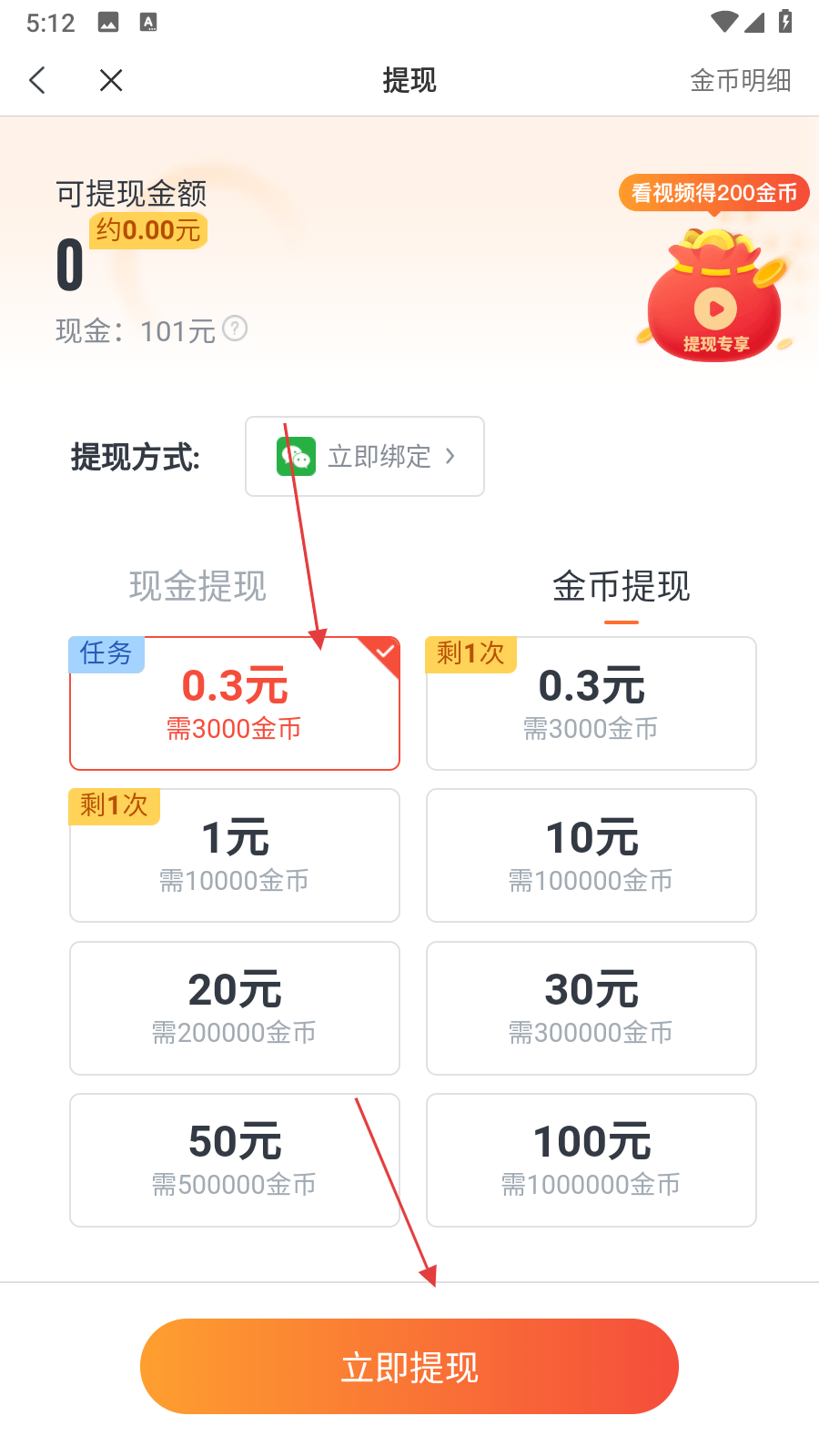Switch to the 金币提现 tab
819x1456 pixels.
[622, 586]
